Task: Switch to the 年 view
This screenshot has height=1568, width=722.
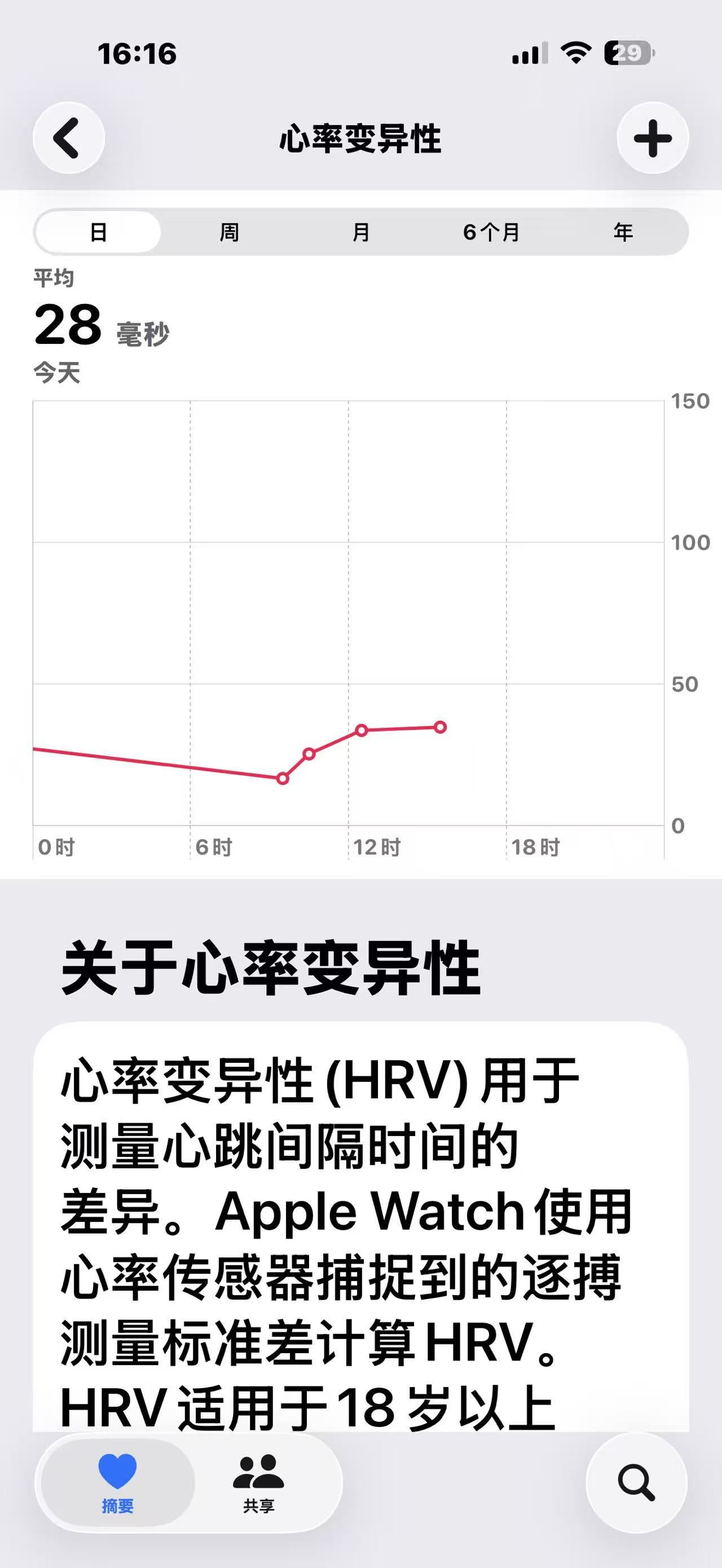Action: 623,232
